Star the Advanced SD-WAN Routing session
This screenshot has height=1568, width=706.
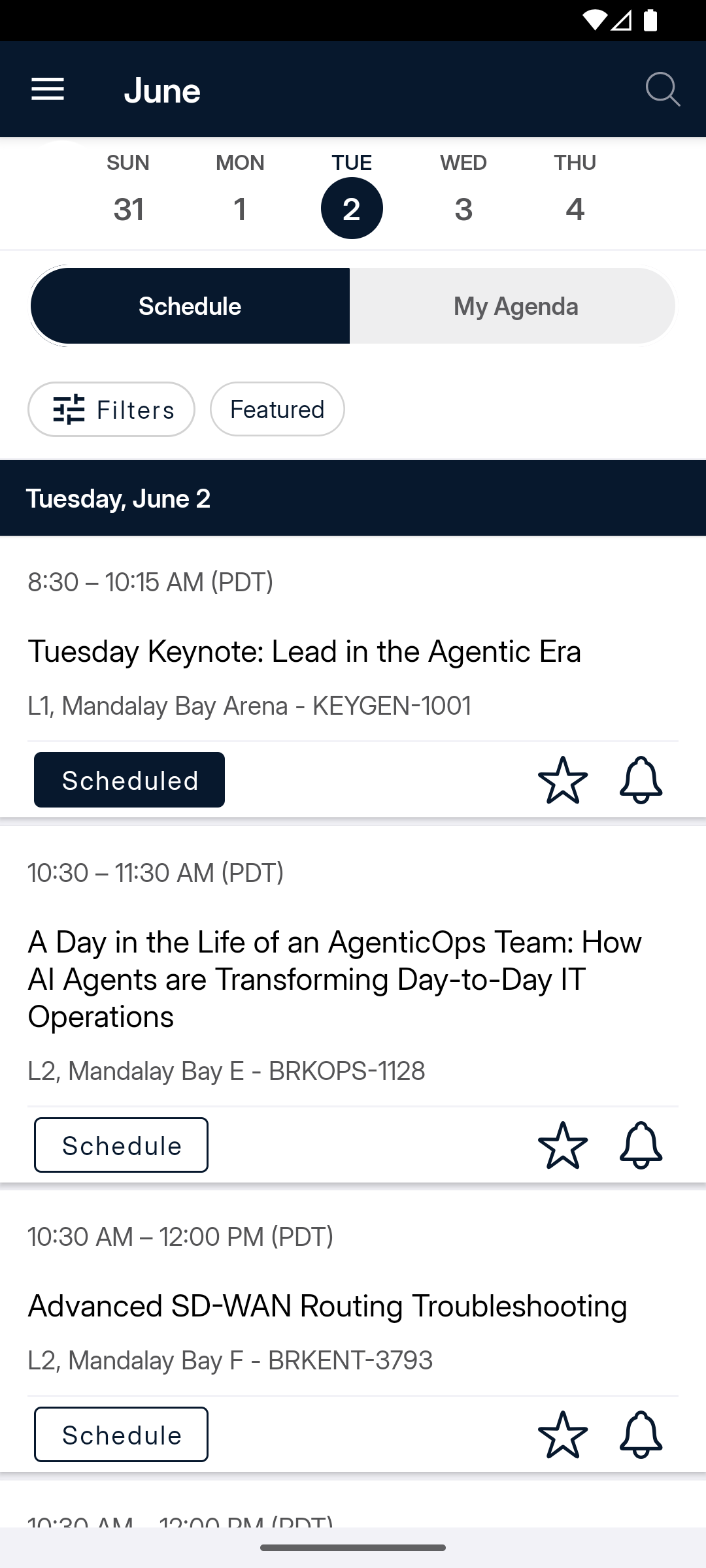point(563,1435)
